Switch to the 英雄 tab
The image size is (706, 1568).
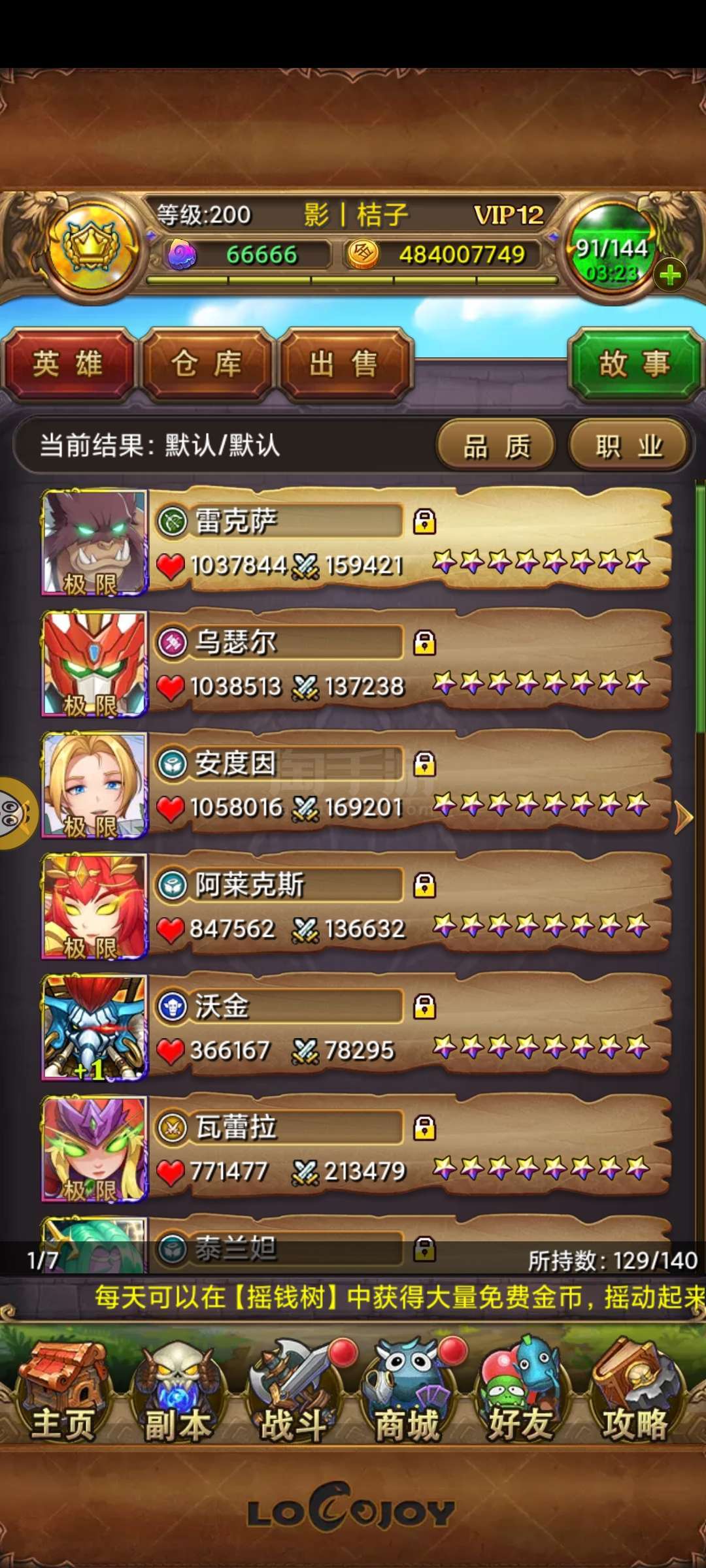tap(68, 364)
